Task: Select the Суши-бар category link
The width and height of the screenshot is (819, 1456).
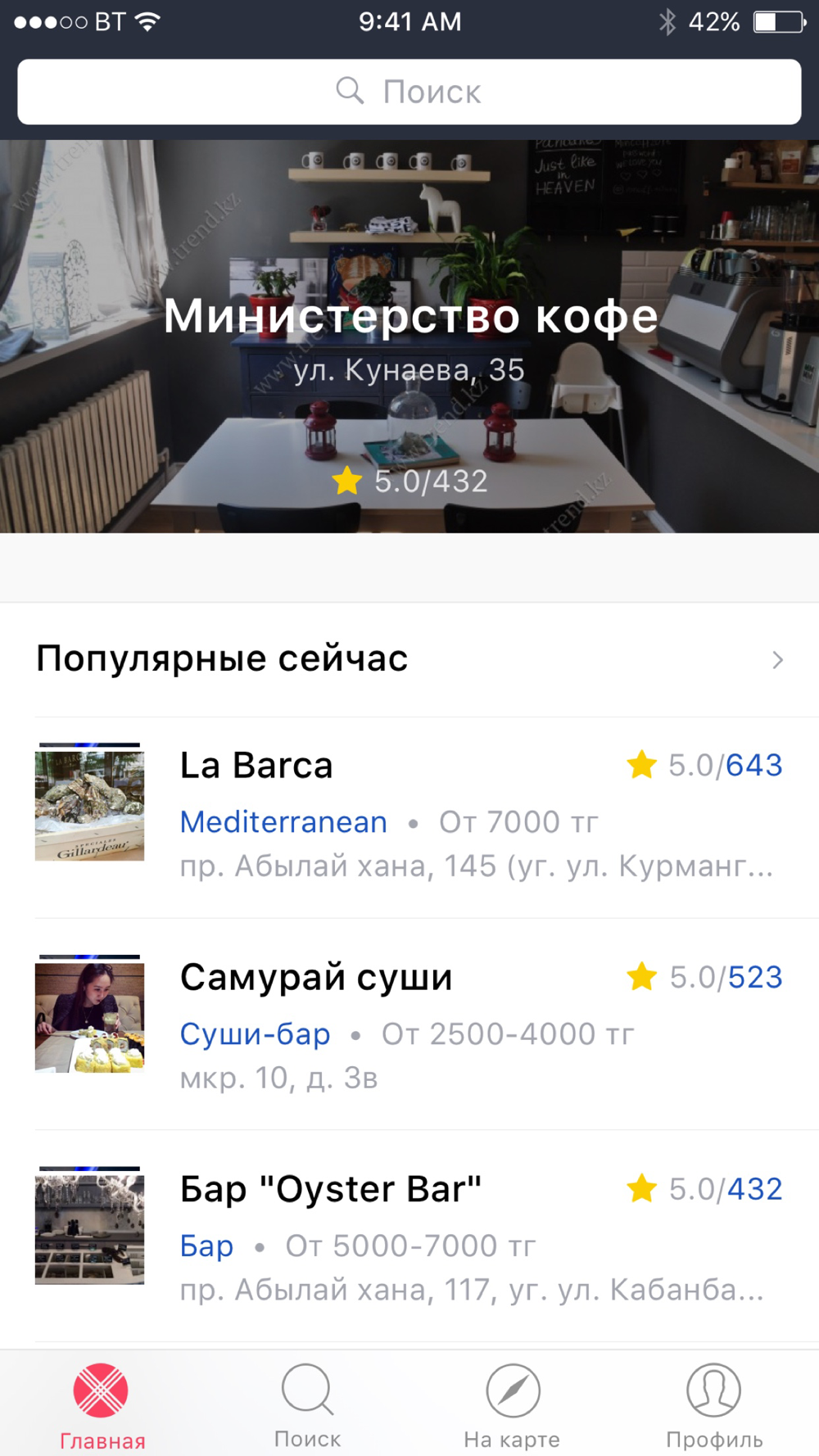Action: (x=255, y=1034)
